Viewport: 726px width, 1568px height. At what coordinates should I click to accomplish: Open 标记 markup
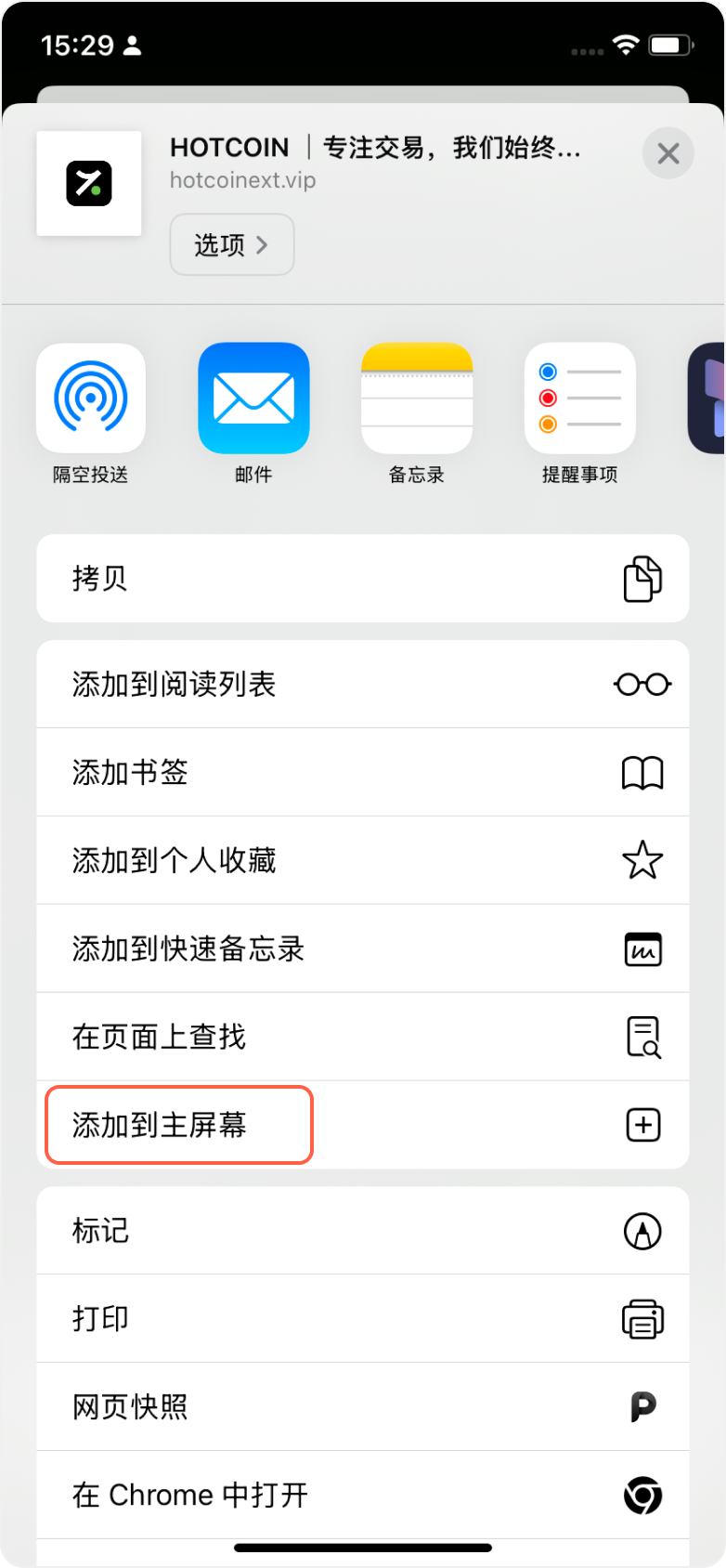[x=363, y=1231]
